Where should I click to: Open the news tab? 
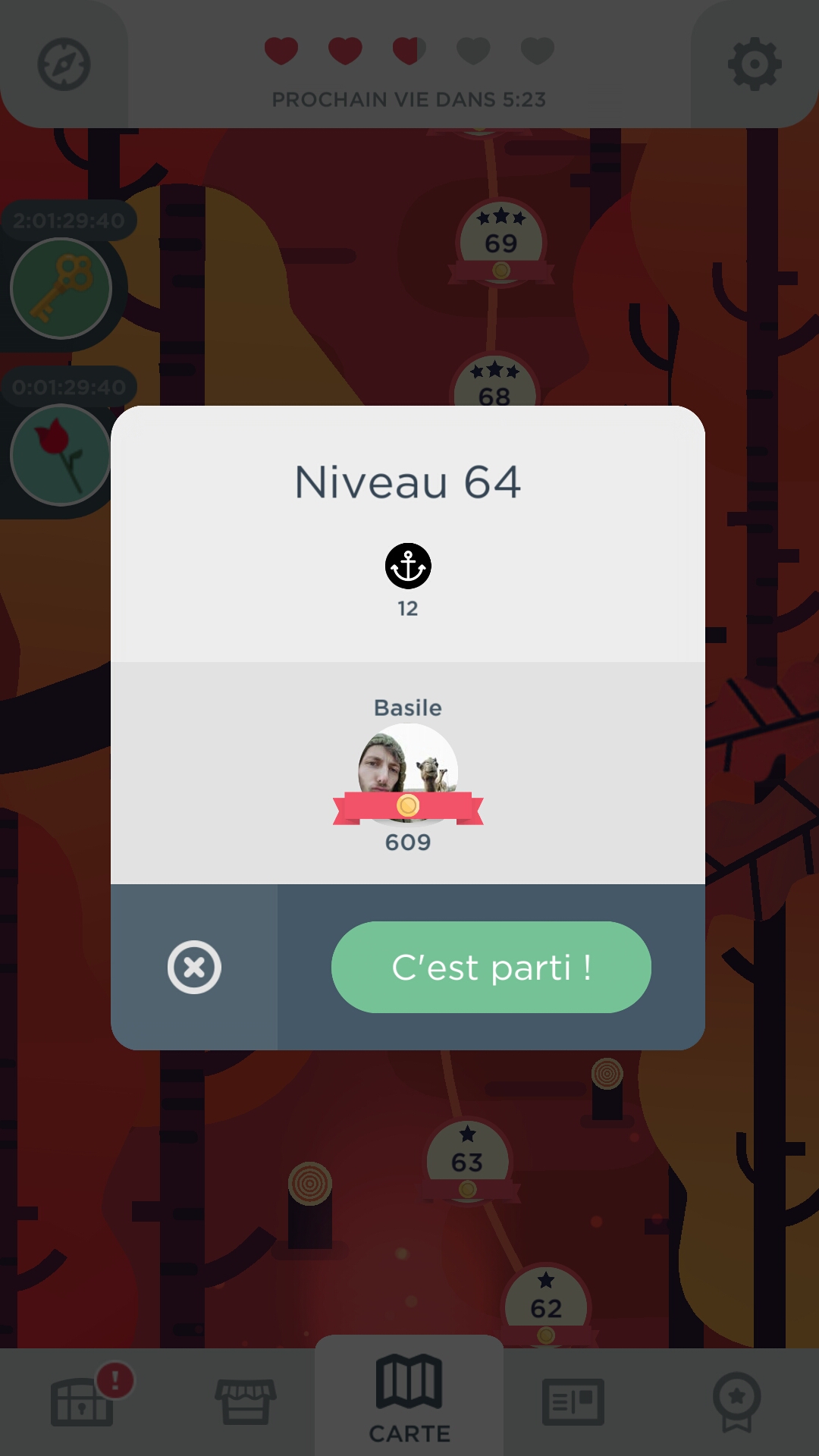point(573,1401)
